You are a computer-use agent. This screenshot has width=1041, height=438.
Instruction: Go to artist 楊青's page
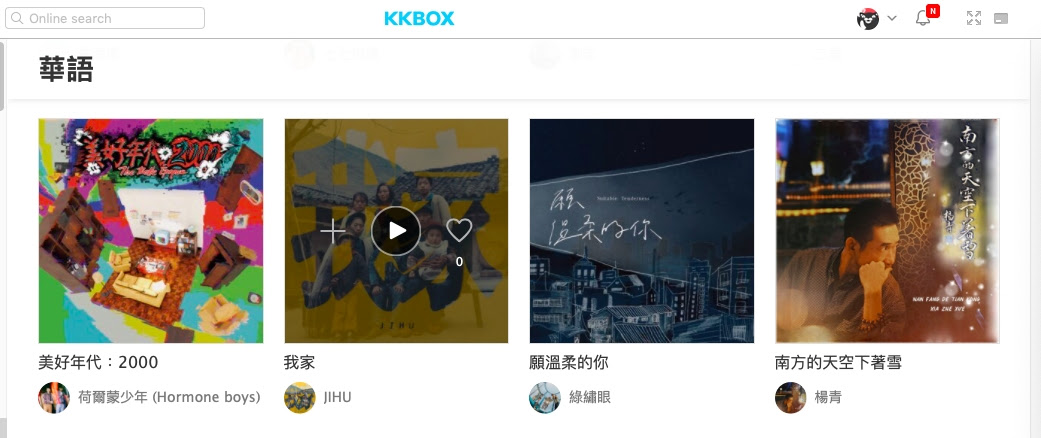tap(828, 397)
